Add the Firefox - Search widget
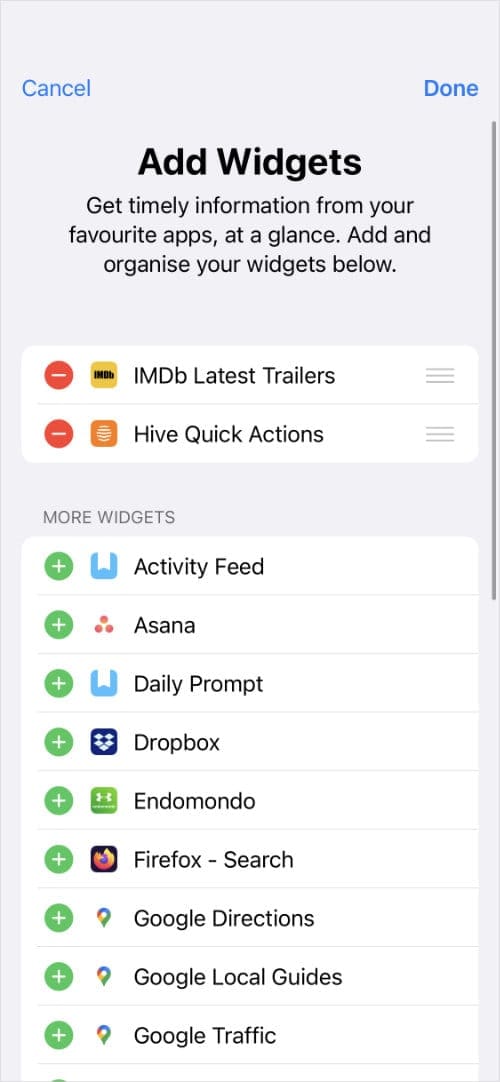The image size is (500, 1082). point(59,860)
